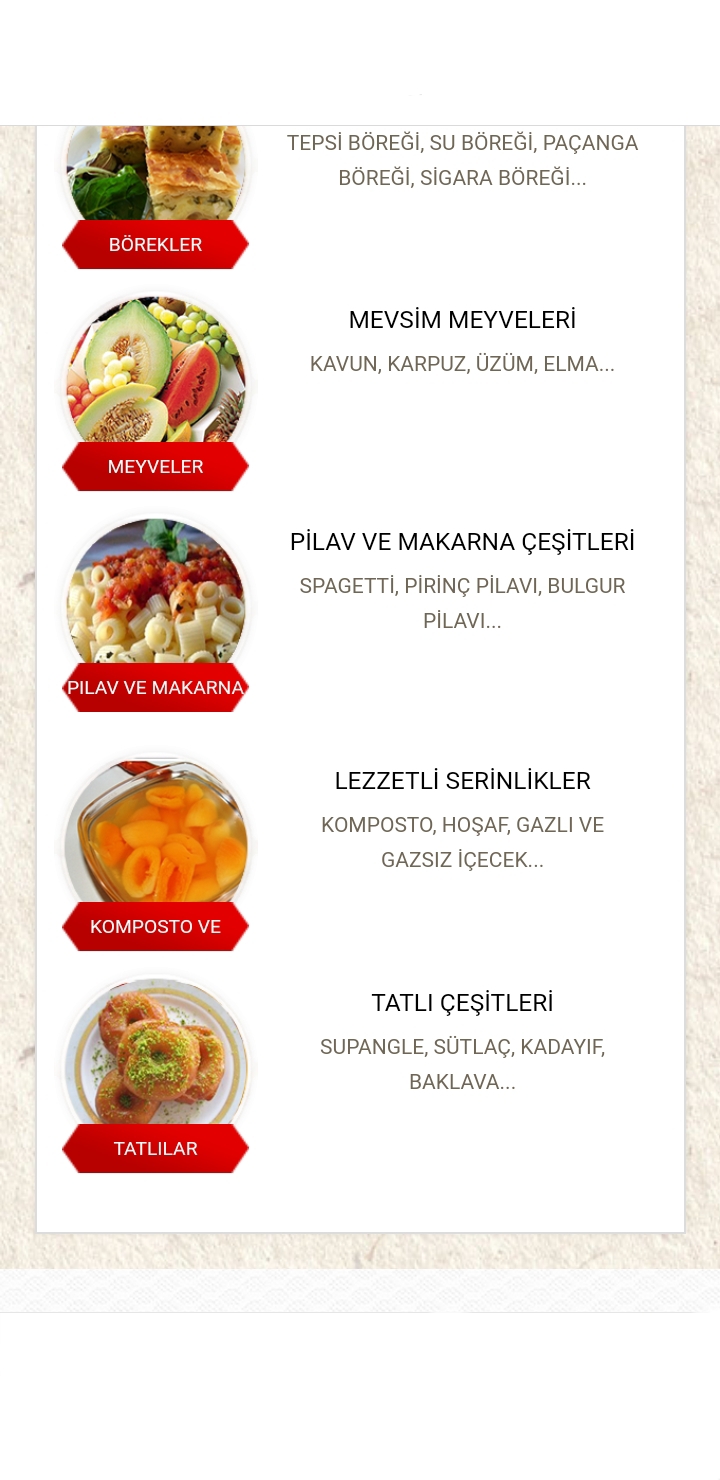Open the PİLAV VE MAKARNA ÇEŞİTLERİ heading

click(462, 541)
